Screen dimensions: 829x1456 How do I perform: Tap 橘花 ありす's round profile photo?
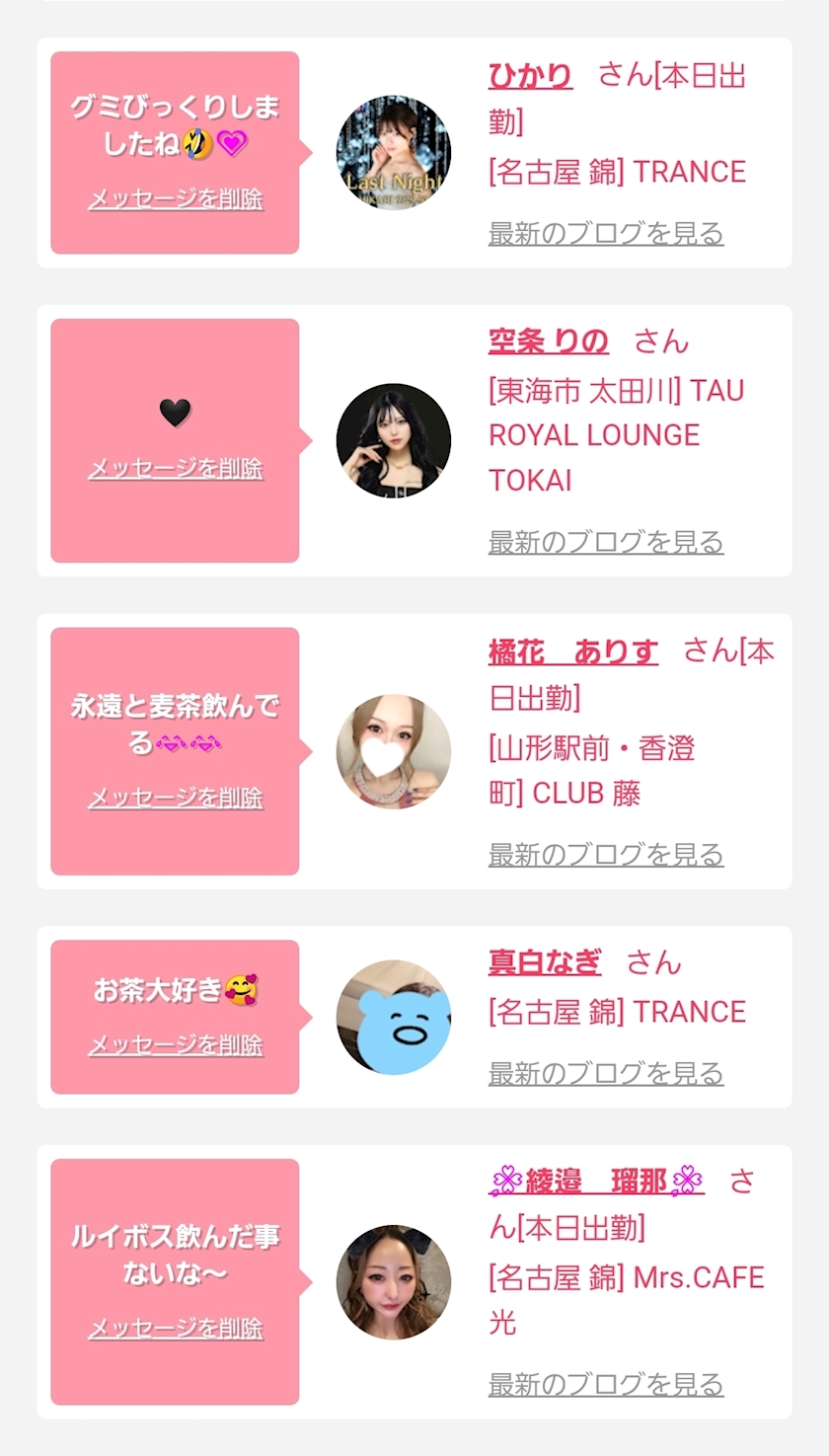[394, 752]
